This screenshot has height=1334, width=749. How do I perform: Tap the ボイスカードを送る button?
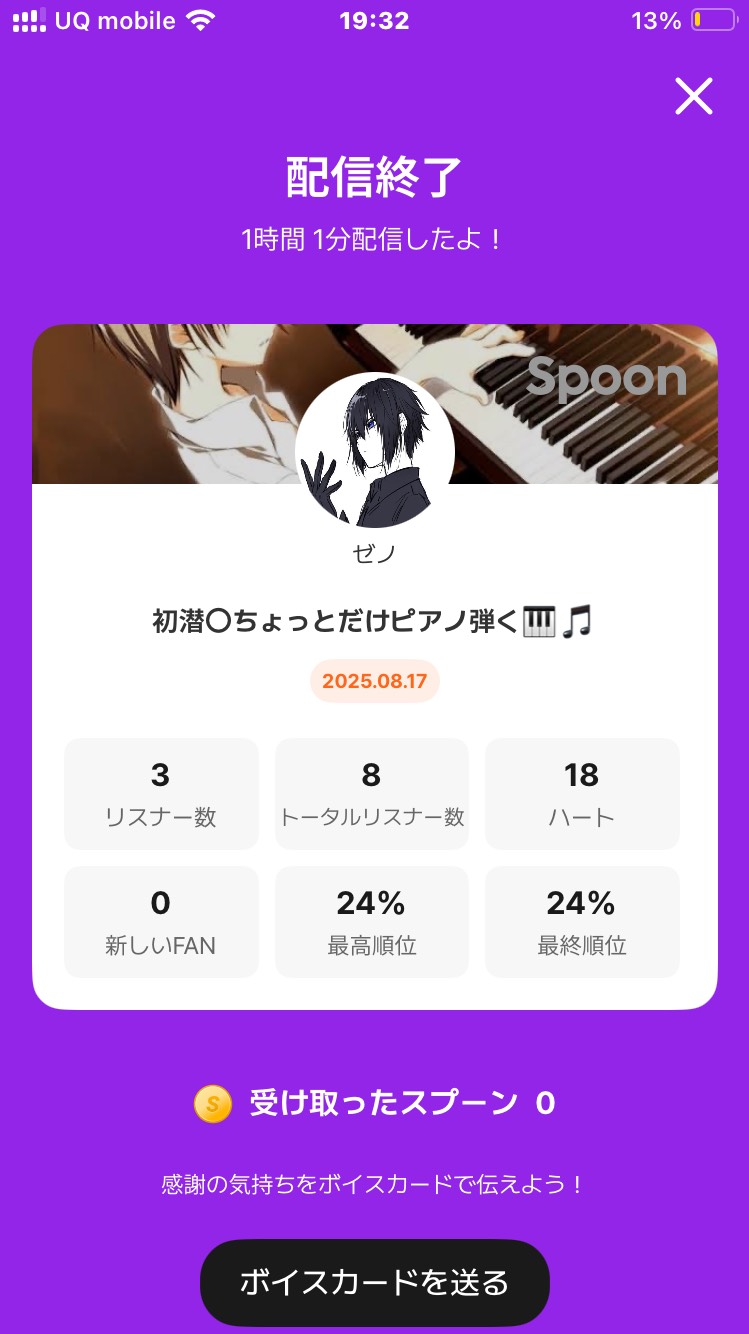click(375, 1282)
